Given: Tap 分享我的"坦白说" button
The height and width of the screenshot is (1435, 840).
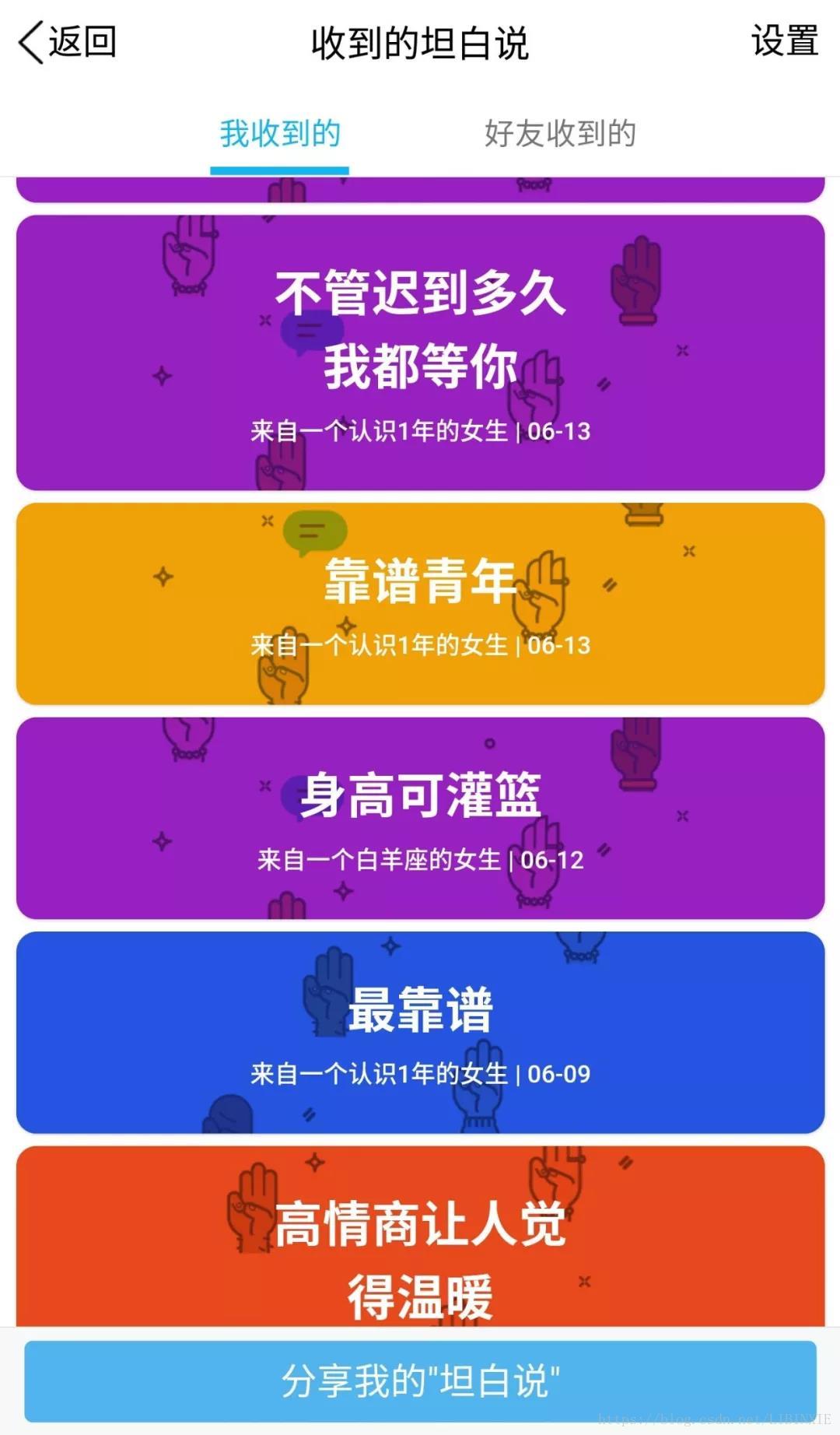Looking at the screenshot, I should pyautogui.click(x=420, y=1381).
